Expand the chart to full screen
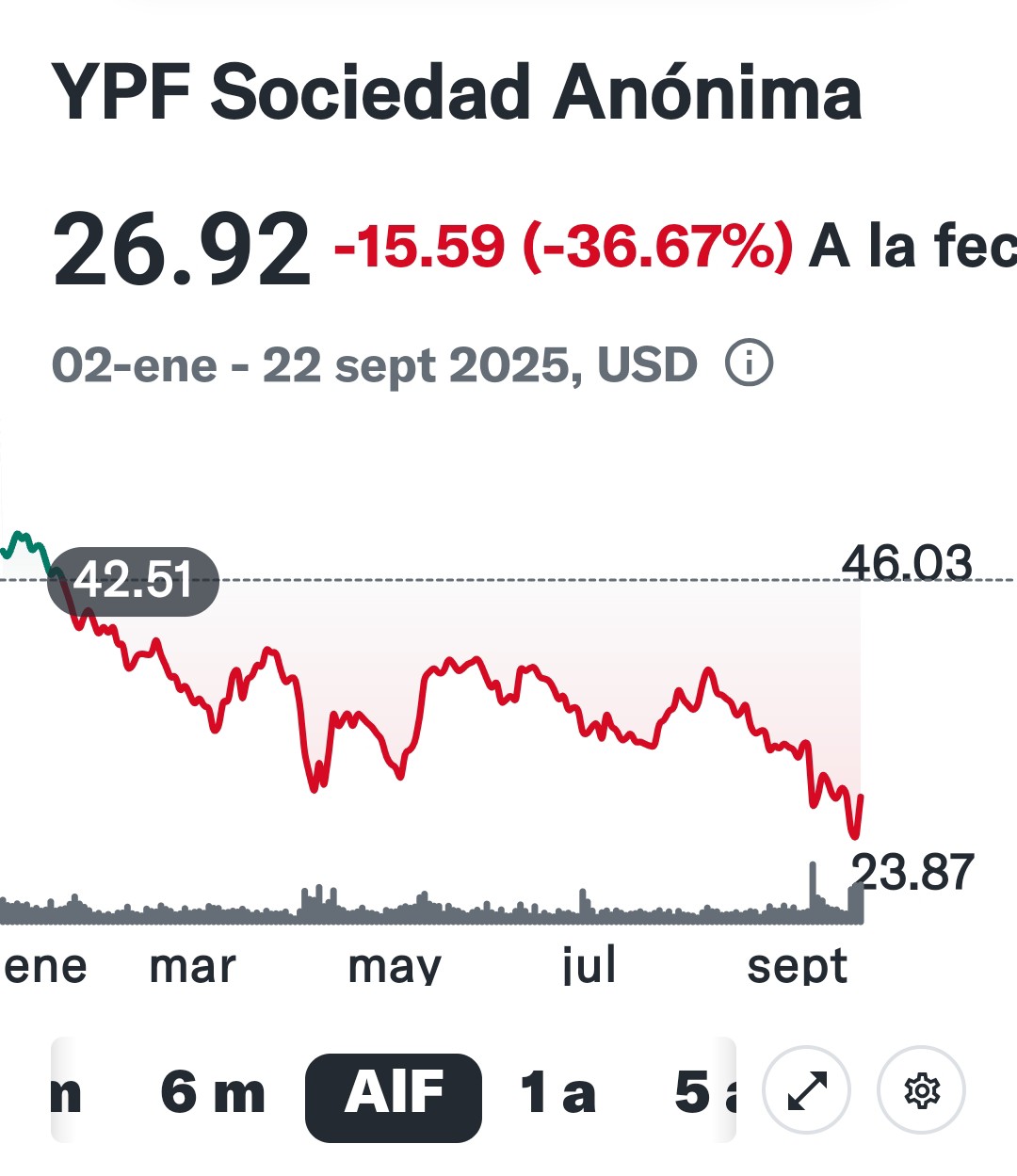1017x1176 pixels. pyautogui.click(x=807, y=1090)
